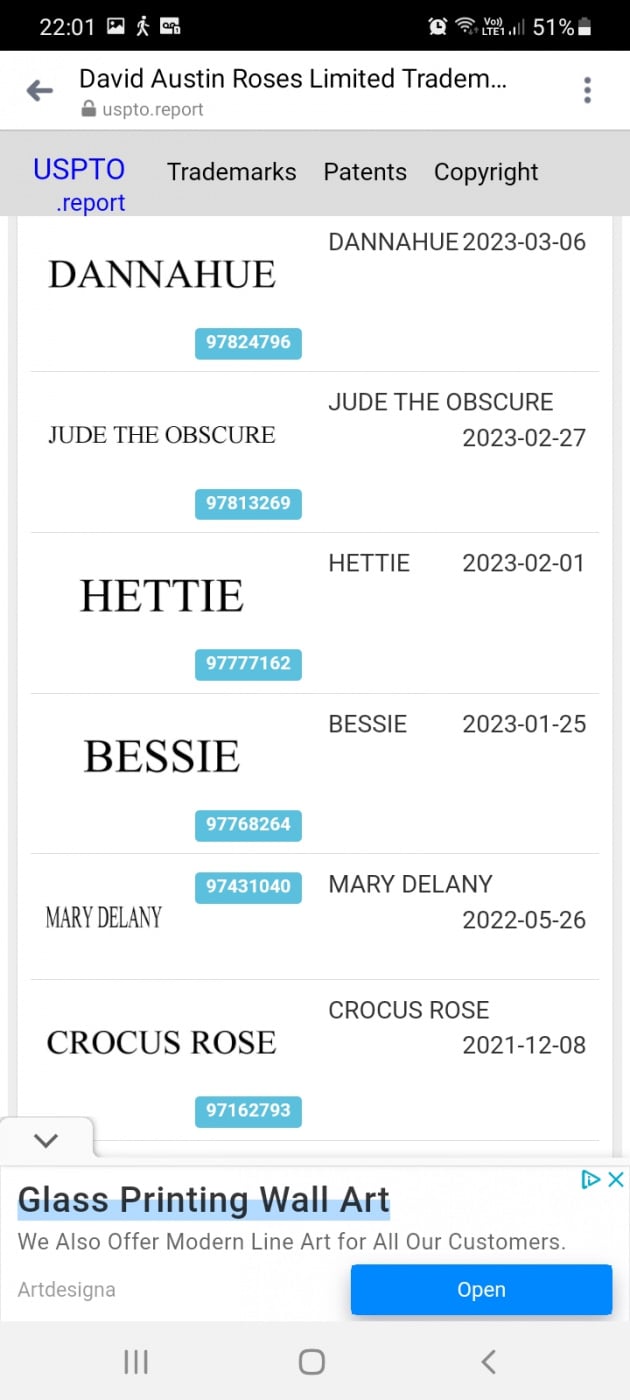Open serial number 97777162 for HETTIE
Image resolution: width=630 pixels, height=1400 pixels.
point(248,664)
